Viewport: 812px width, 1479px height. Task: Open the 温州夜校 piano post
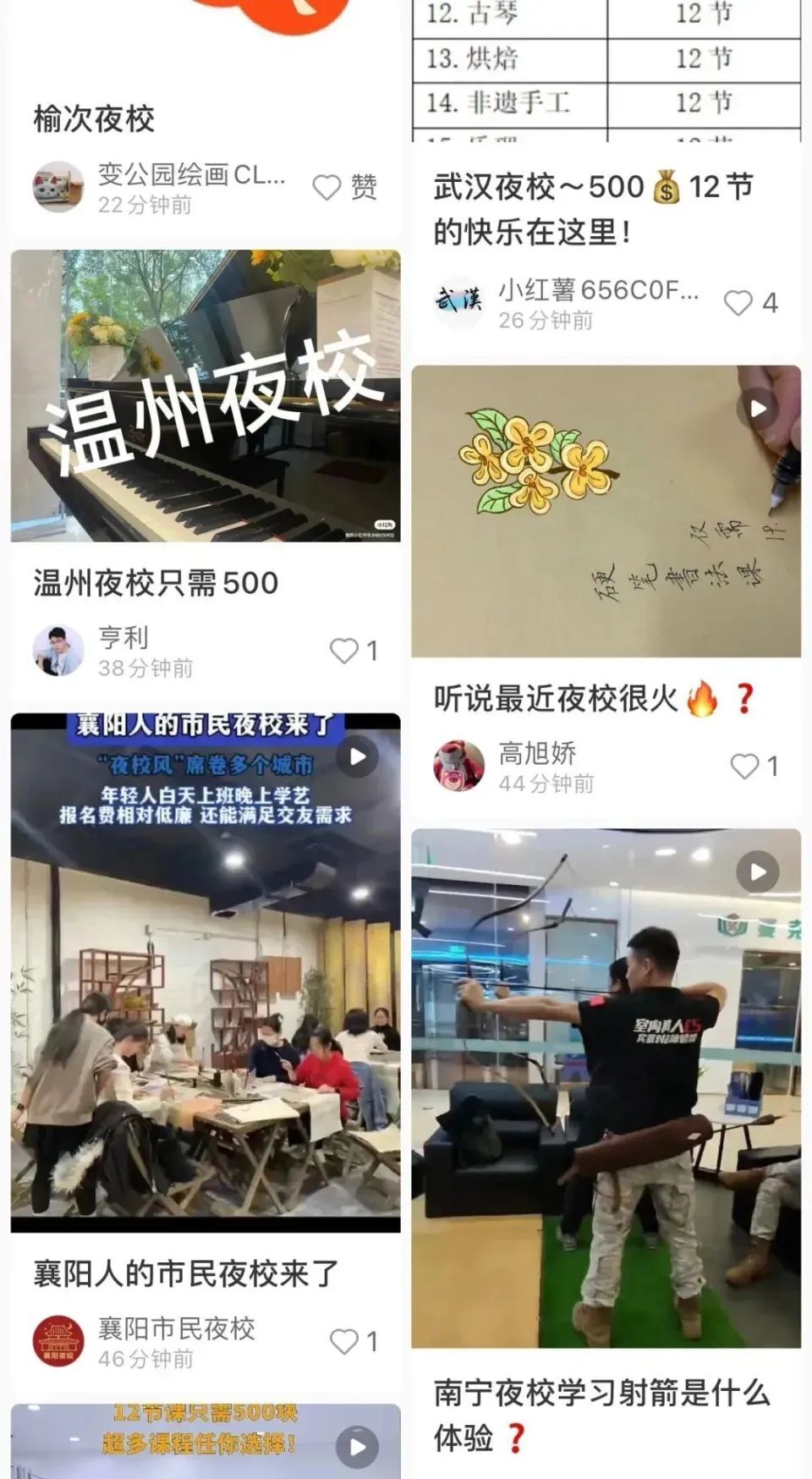point(206,396)
